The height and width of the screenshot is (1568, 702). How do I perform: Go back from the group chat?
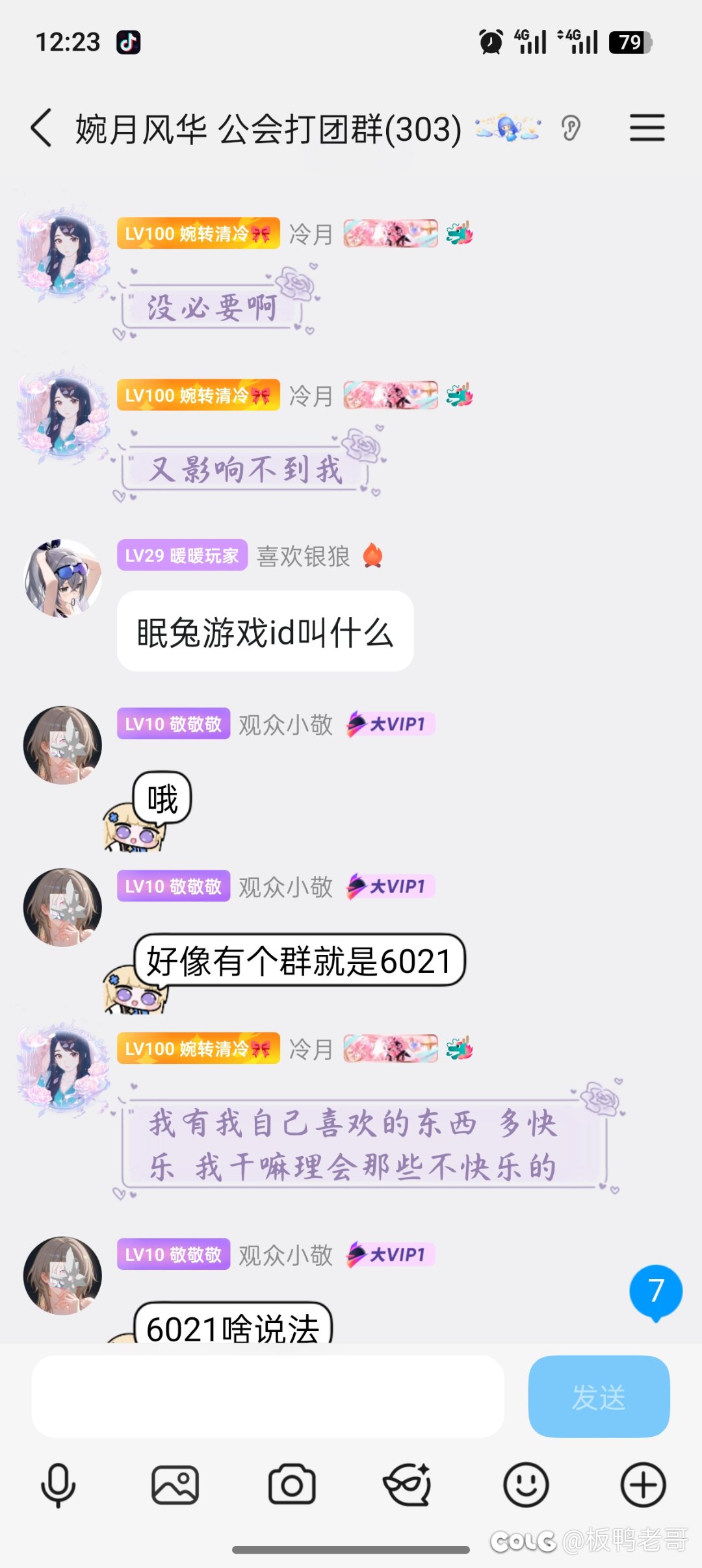pos(42,128)
